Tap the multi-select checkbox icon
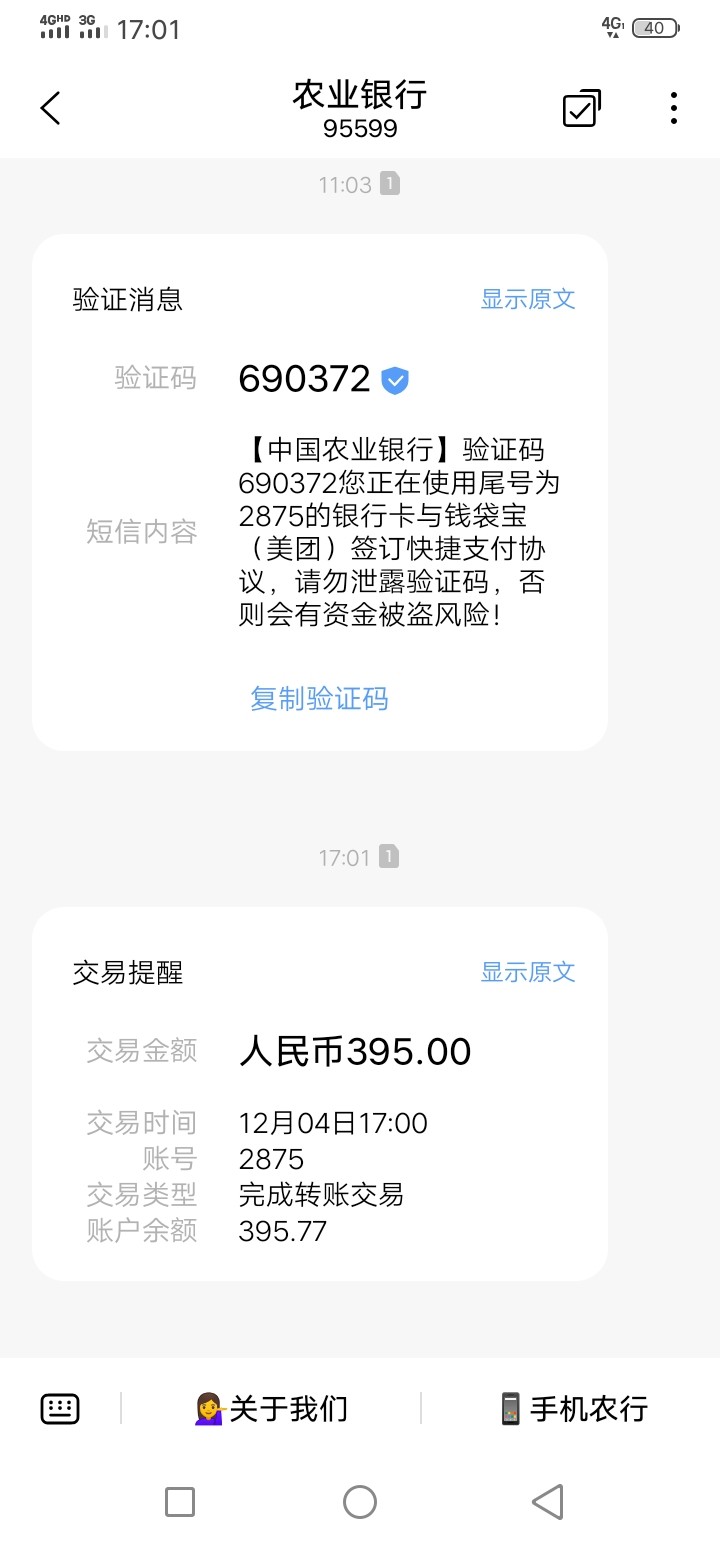This screenshot has width=720, height=1544. pyautogui.click(x=581, y=108)
